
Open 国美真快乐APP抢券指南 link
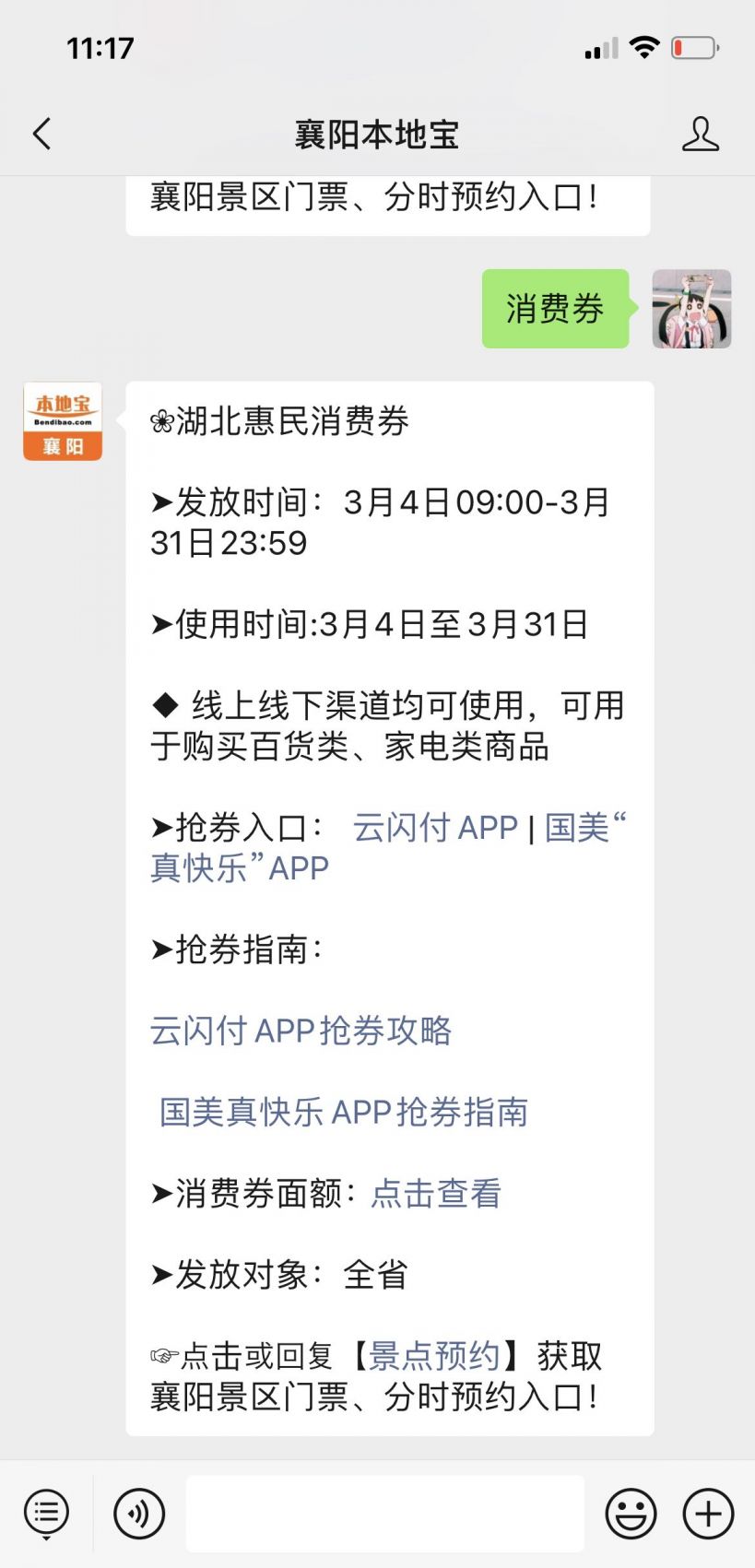343,1112
